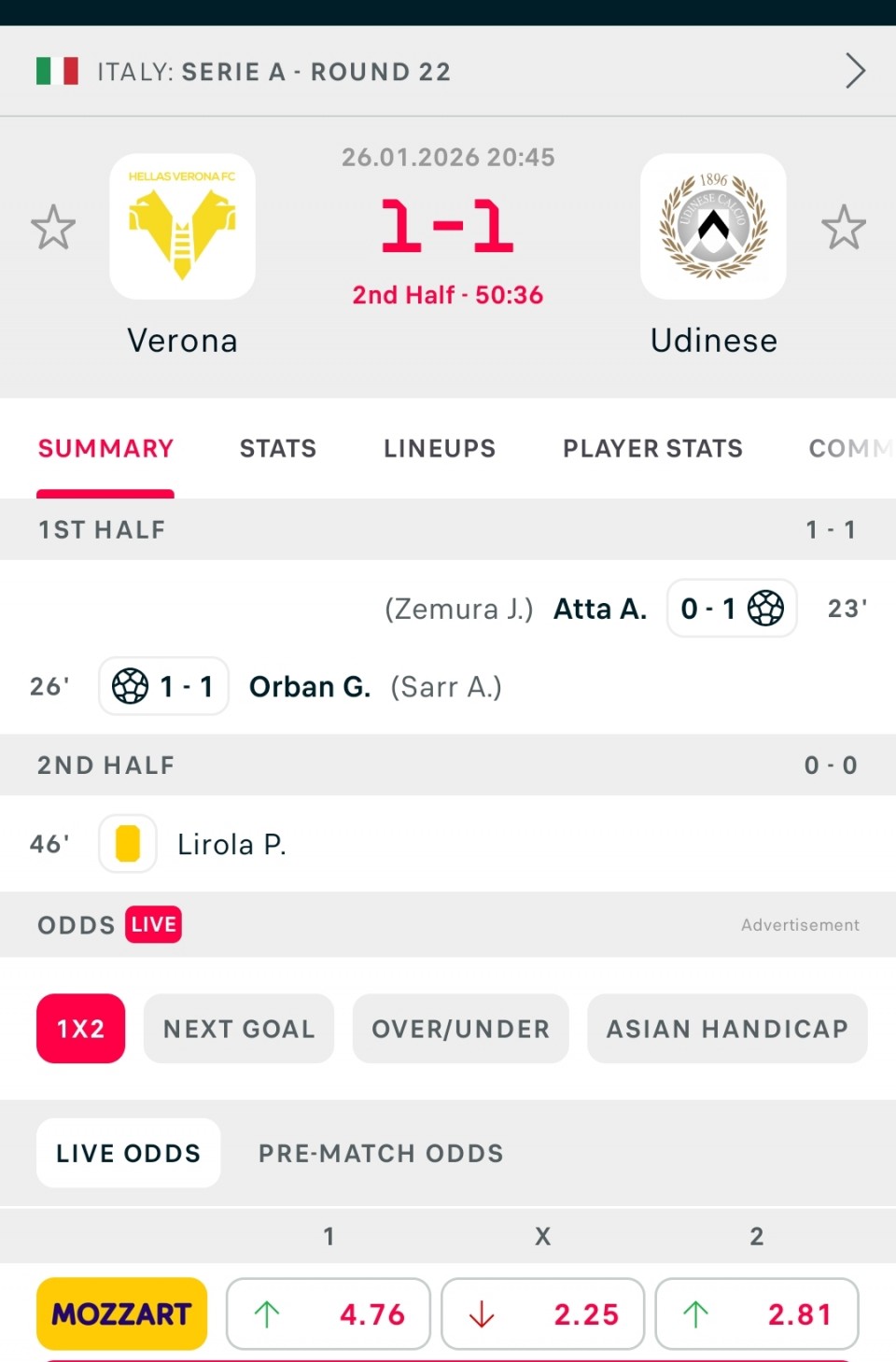
Task: Switch to the Stats tab
Action: point(277,449)
